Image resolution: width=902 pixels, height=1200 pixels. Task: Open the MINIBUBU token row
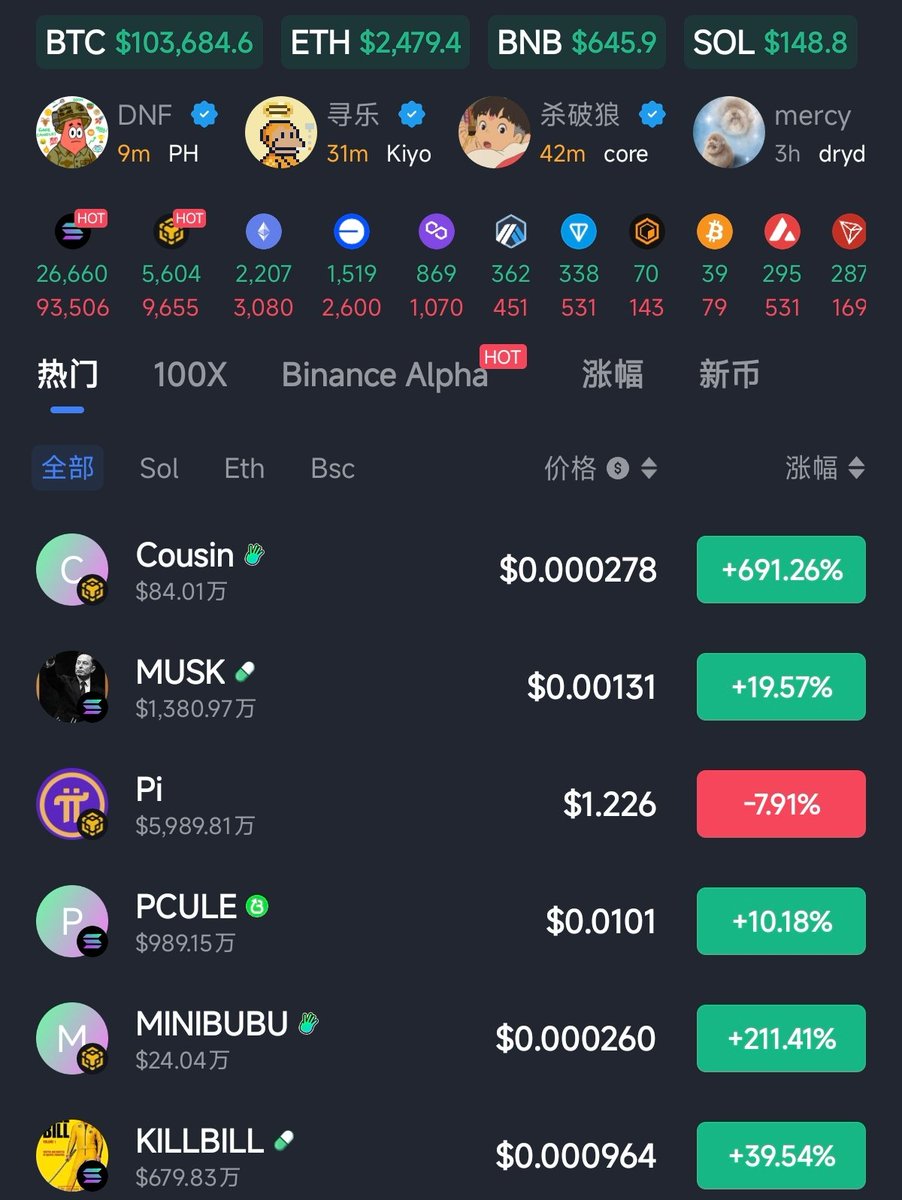pos(350,1038)
